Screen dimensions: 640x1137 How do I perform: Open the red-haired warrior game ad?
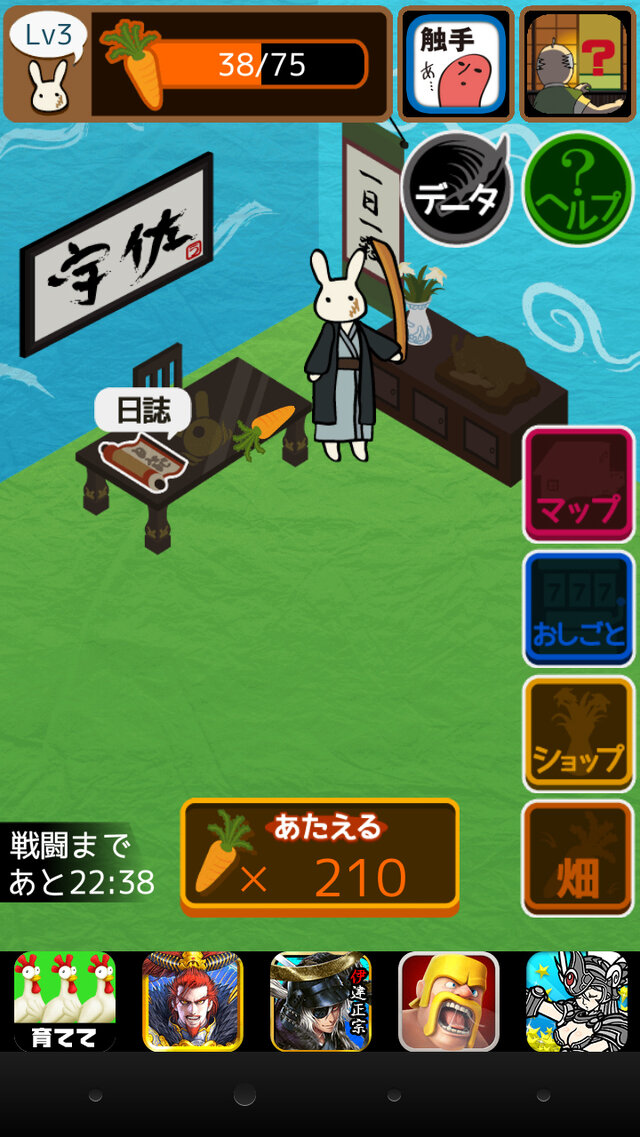[x=192, y=1001]
